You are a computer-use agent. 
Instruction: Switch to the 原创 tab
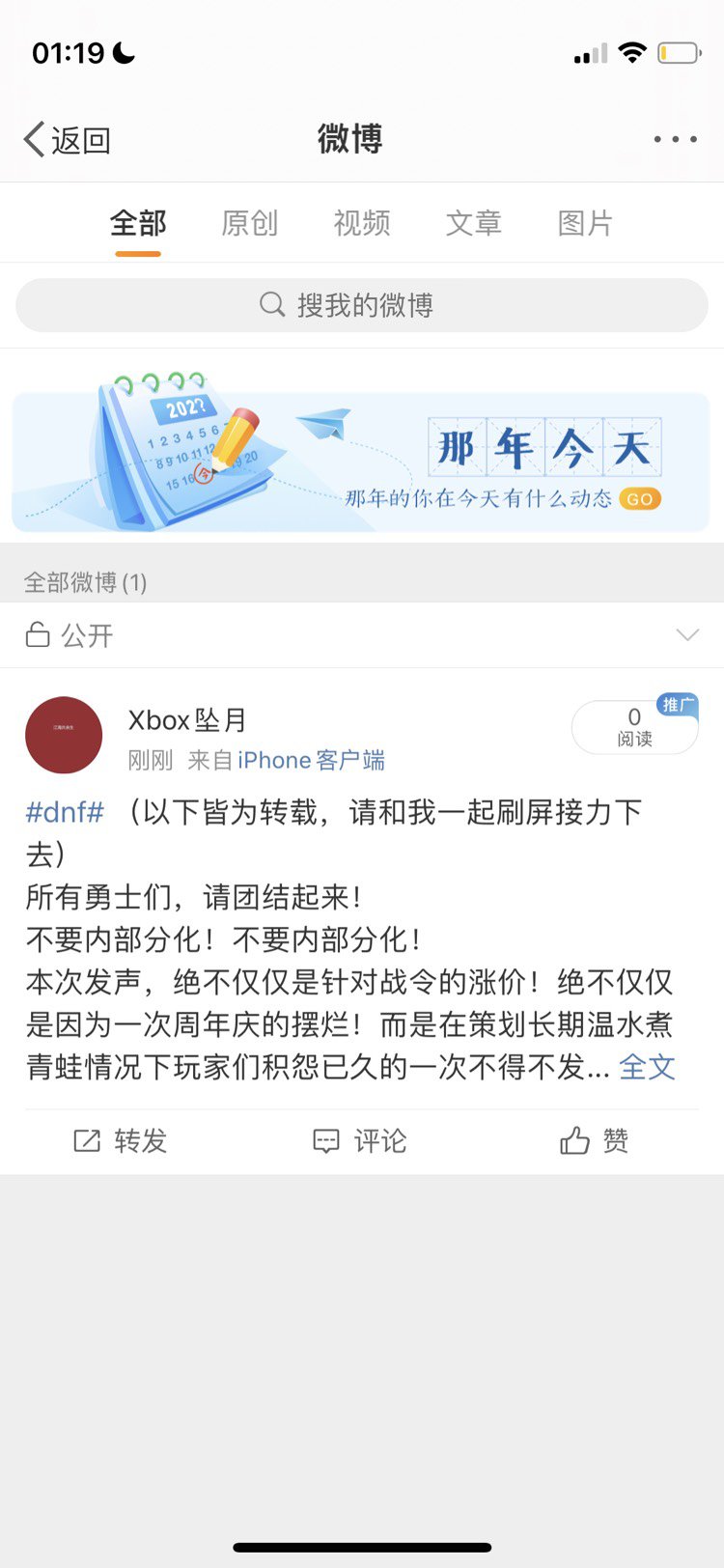[x=249, y=223]
